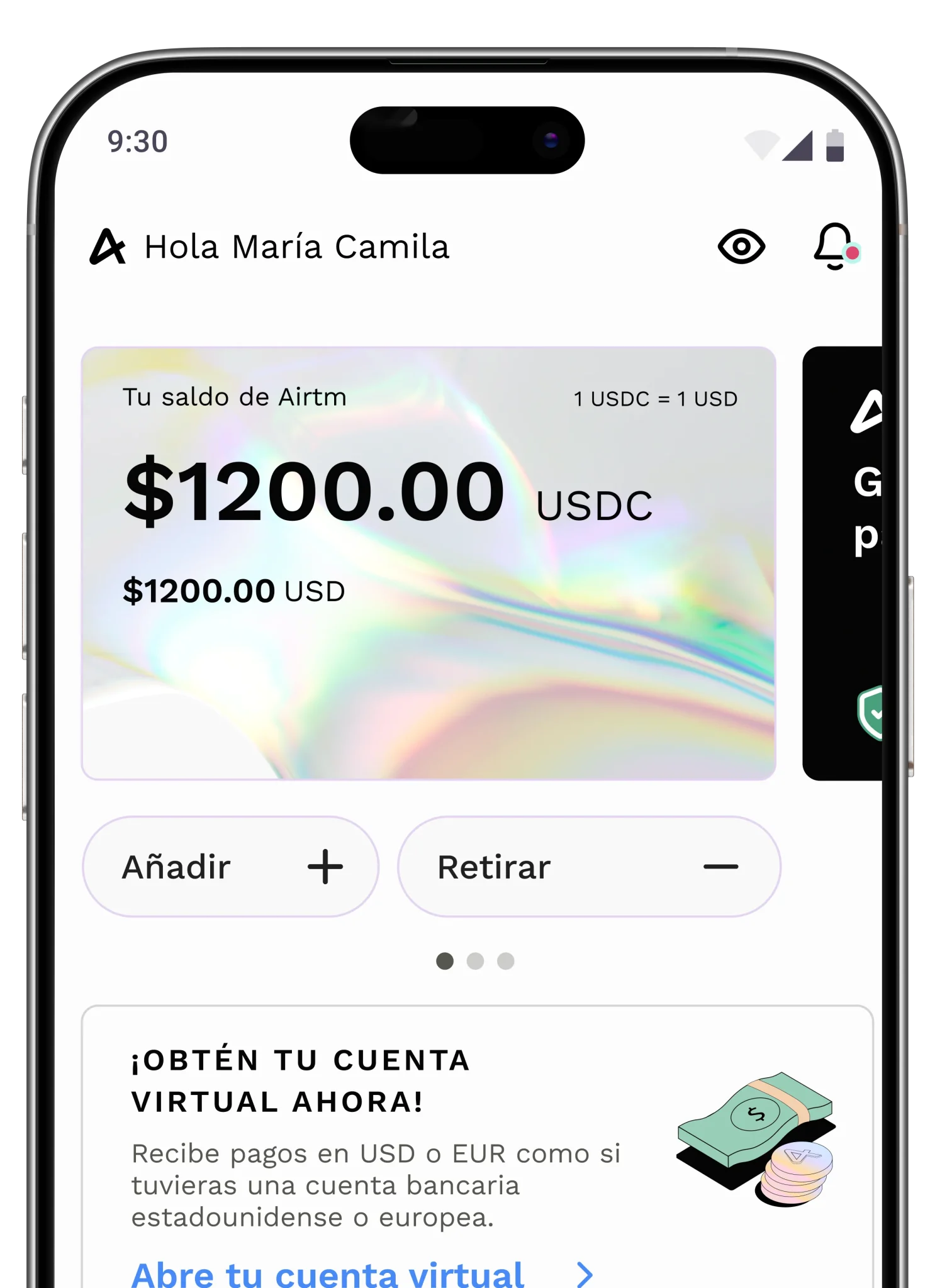The width and height of the screenshot is (935, 1288).
Task: Select Retirar to withdraw funds
Action: [589, 866]
